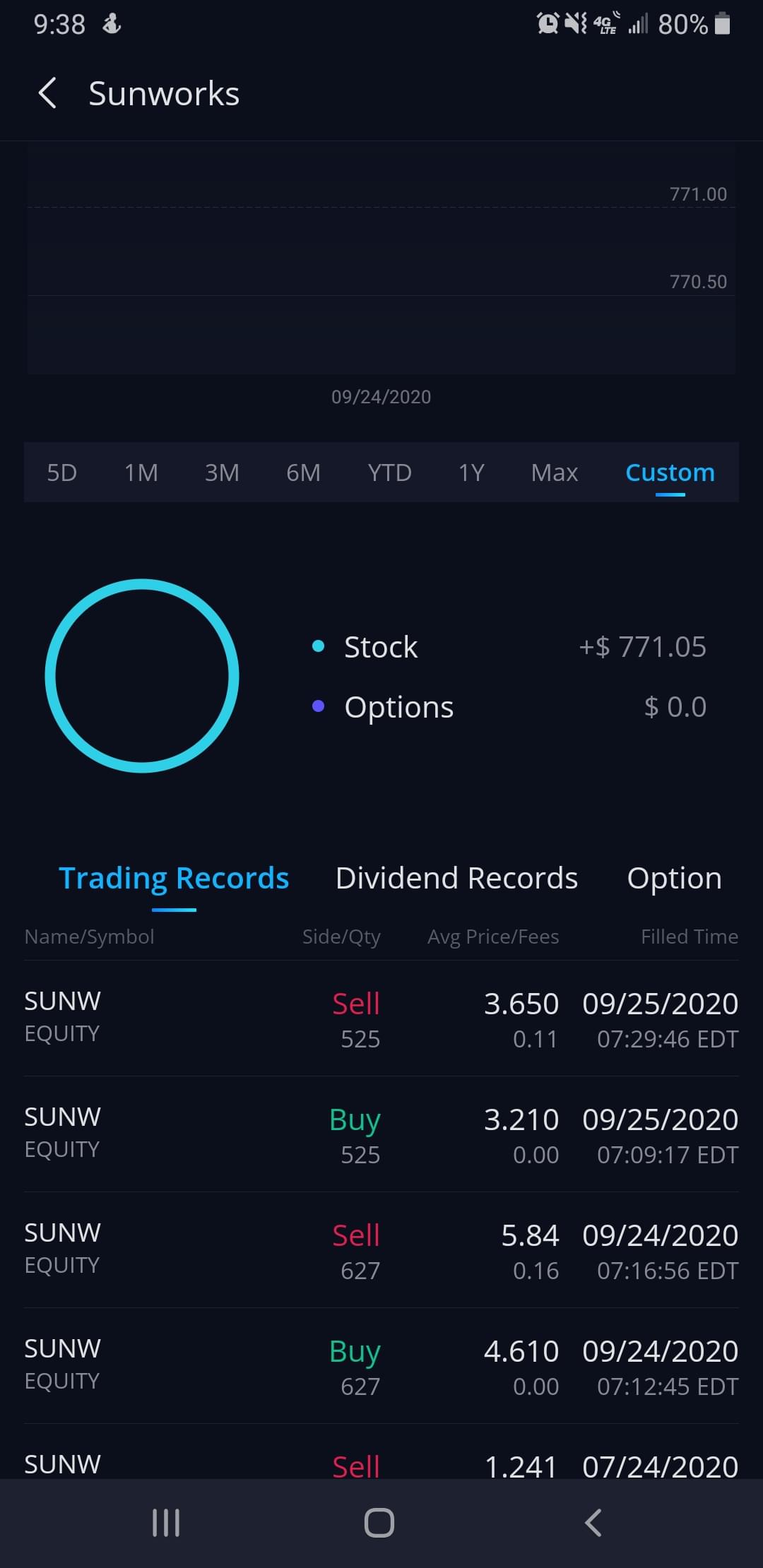This screenshot has width=763, height=1568.
Task: Switch to Dividend Records tab
Action: [456, 878]
